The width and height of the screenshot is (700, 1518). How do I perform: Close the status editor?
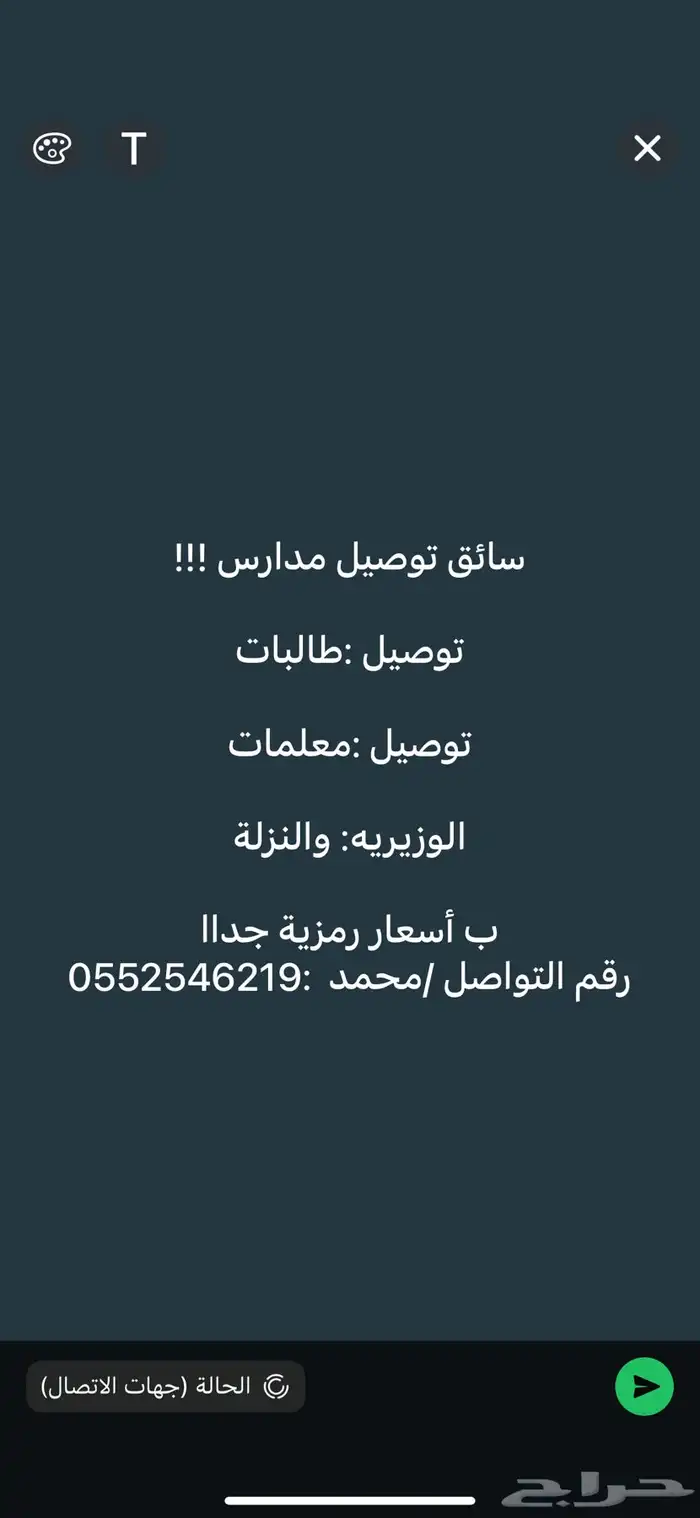(647, 149)
